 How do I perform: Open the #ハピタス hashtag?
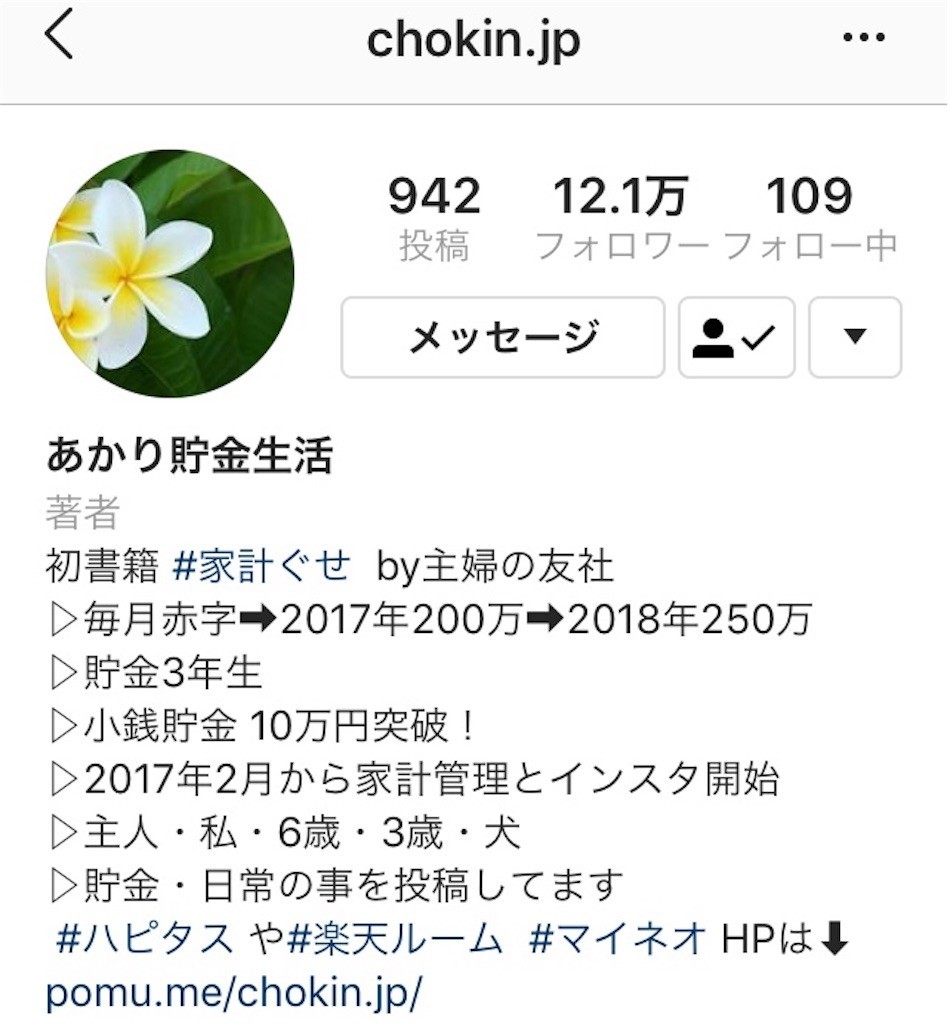[146, 939]
